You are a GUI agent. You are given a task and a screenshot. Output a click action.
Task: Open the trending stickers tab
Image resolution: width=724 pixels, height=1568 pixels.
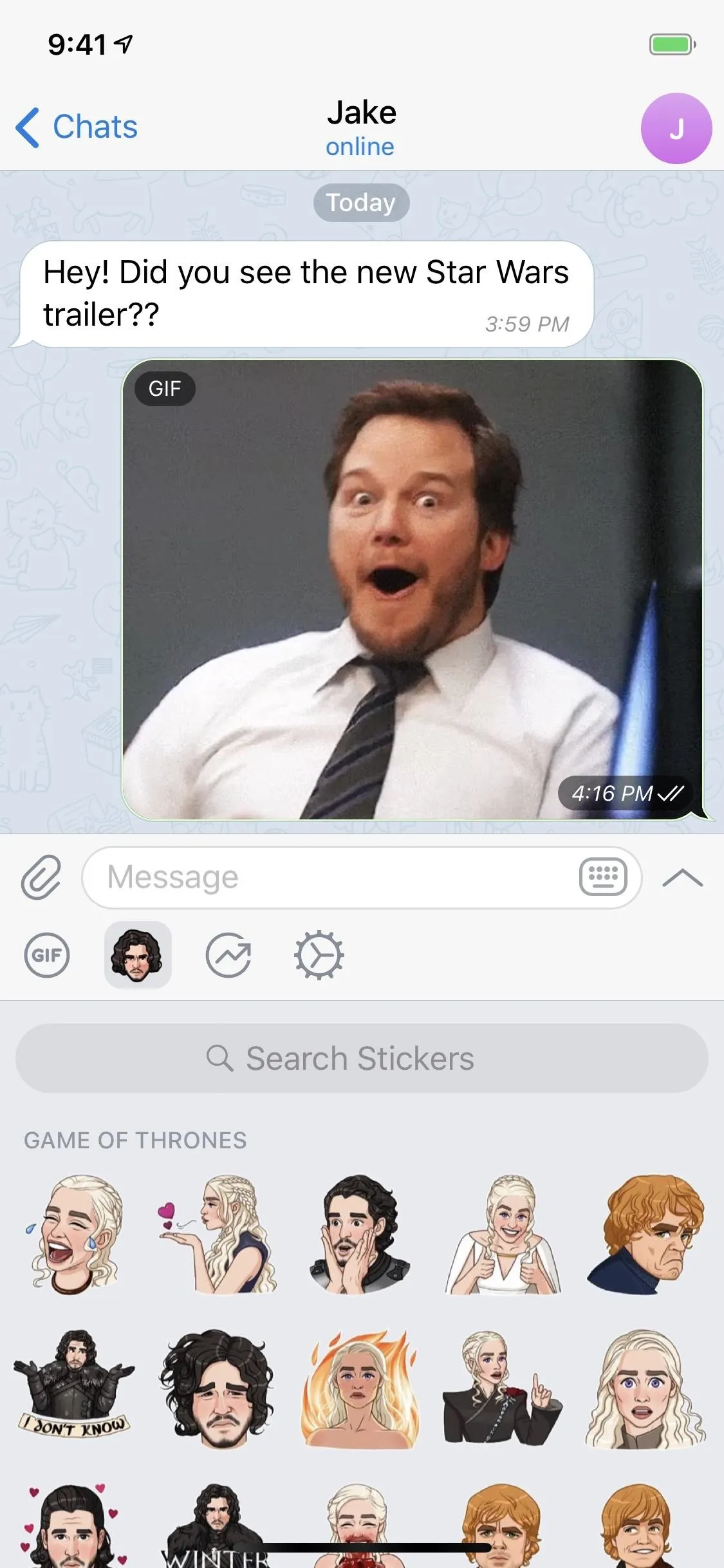pyautogui.click(x=228, y=955)
